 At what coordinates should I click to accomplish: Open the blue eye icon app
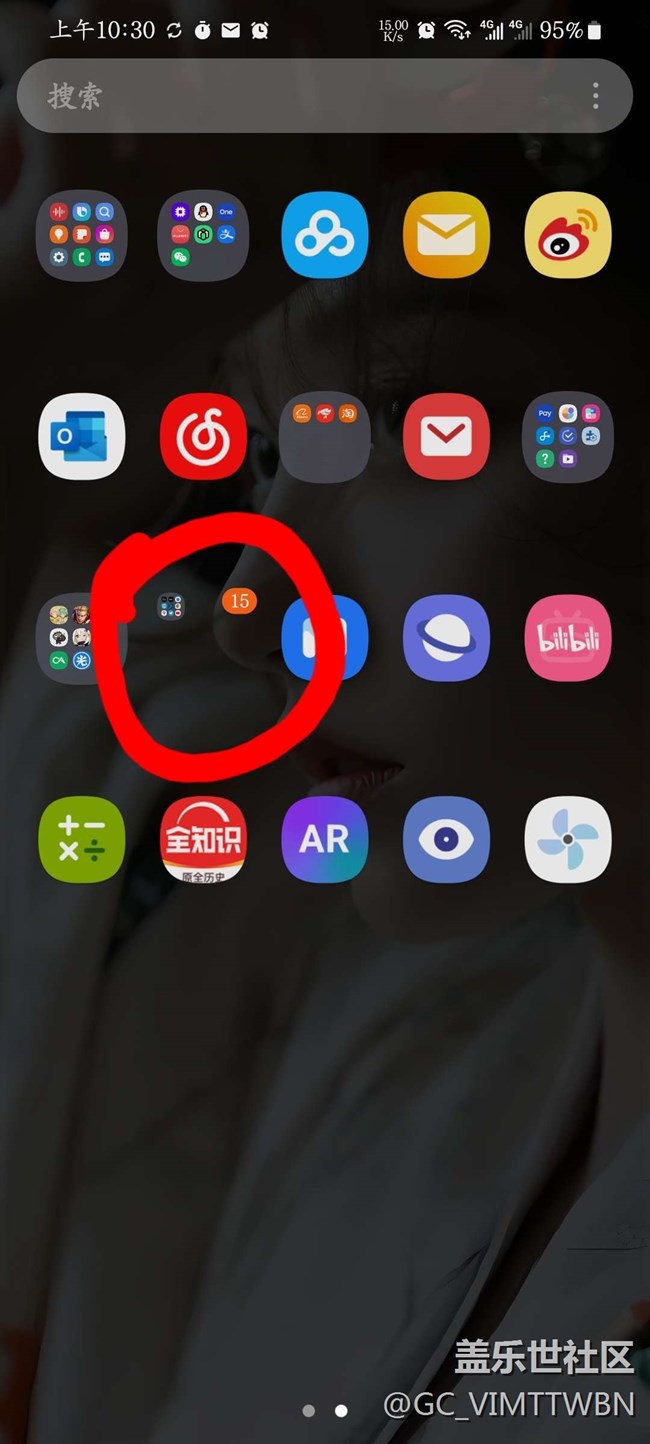pos(446,840)
